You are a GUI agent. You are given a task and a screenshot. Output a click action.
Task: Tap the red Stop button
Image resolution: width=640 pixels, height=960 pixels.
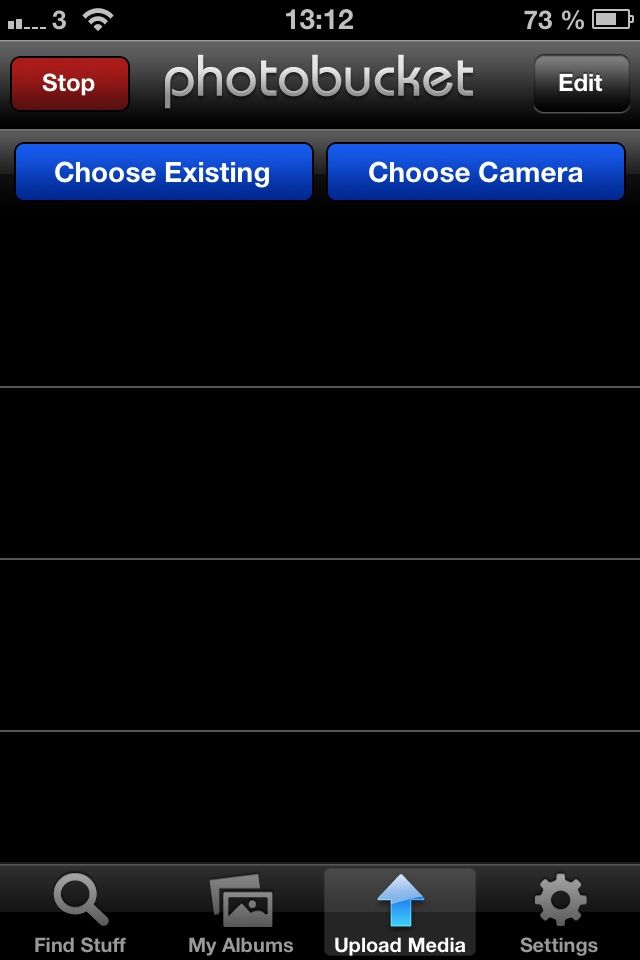69,83
